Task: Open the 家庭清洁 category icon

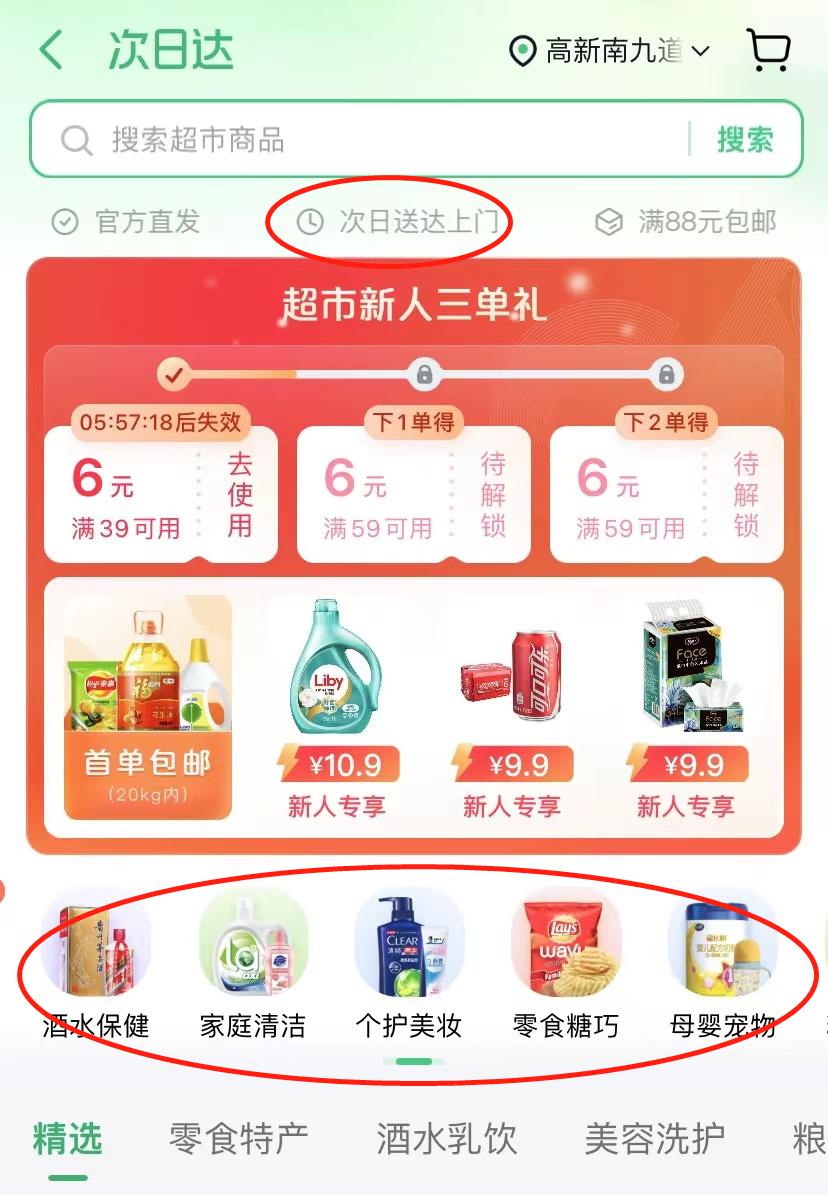Action: click(250, 941)
